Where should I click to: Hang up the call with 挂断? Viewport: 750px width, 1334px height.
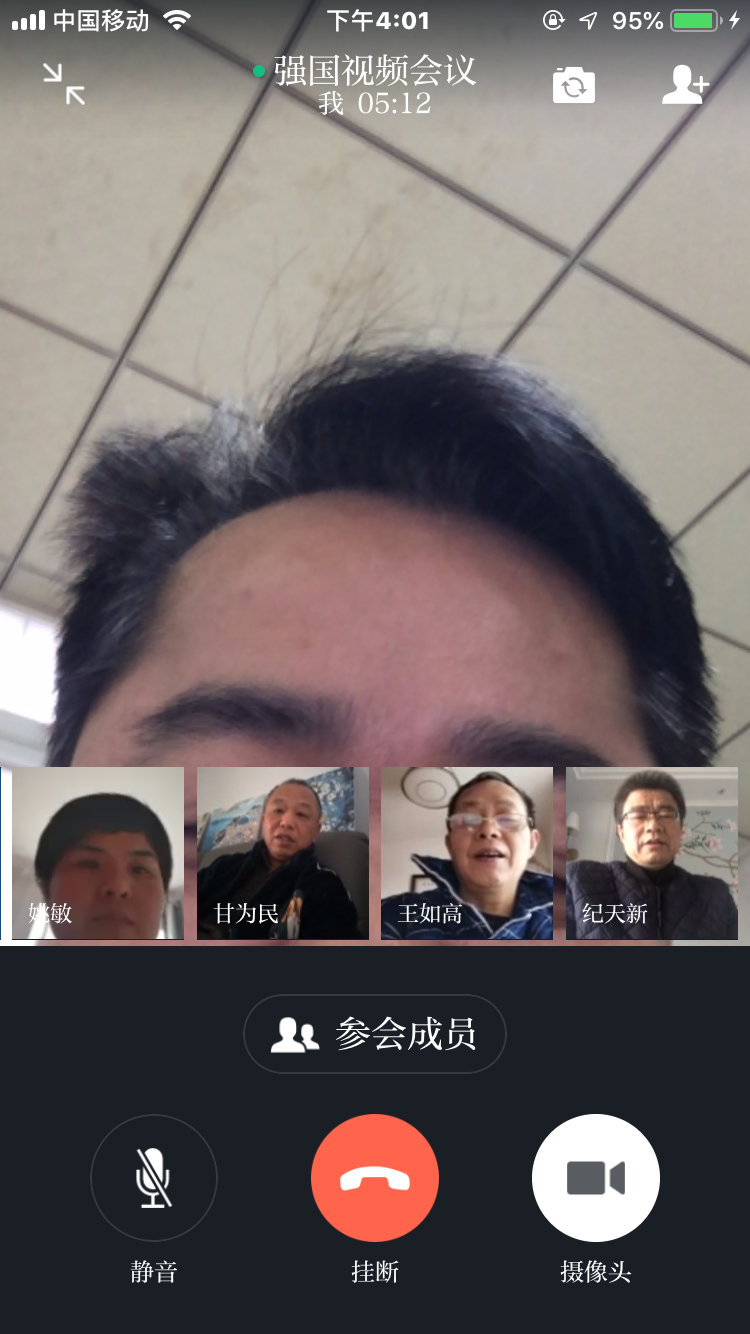click(375, 1178)
